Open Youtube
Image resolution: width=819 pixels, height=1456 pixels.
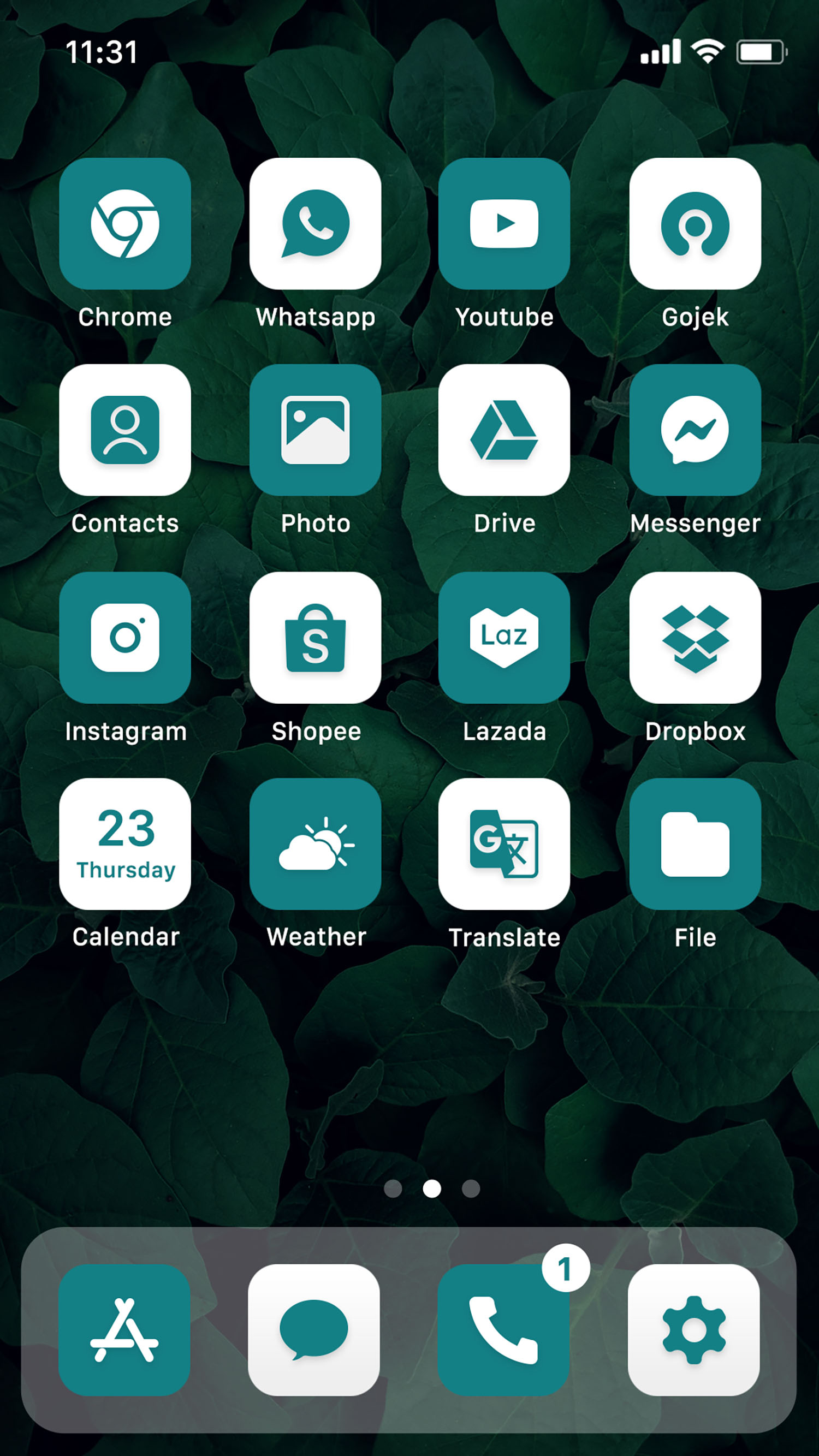pos(505,223)
